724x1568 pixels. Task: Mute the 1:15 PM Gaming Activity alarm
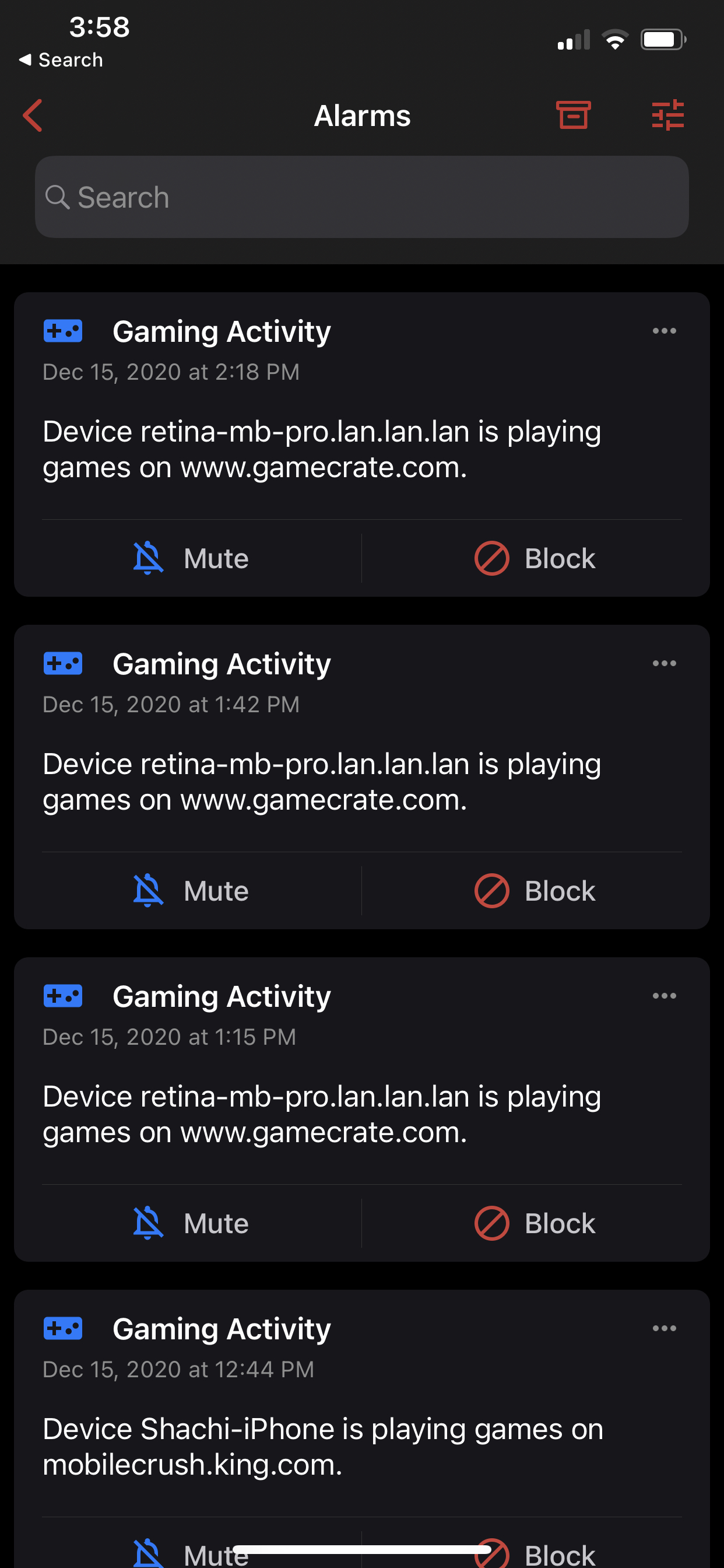(x=191, y=1223)
